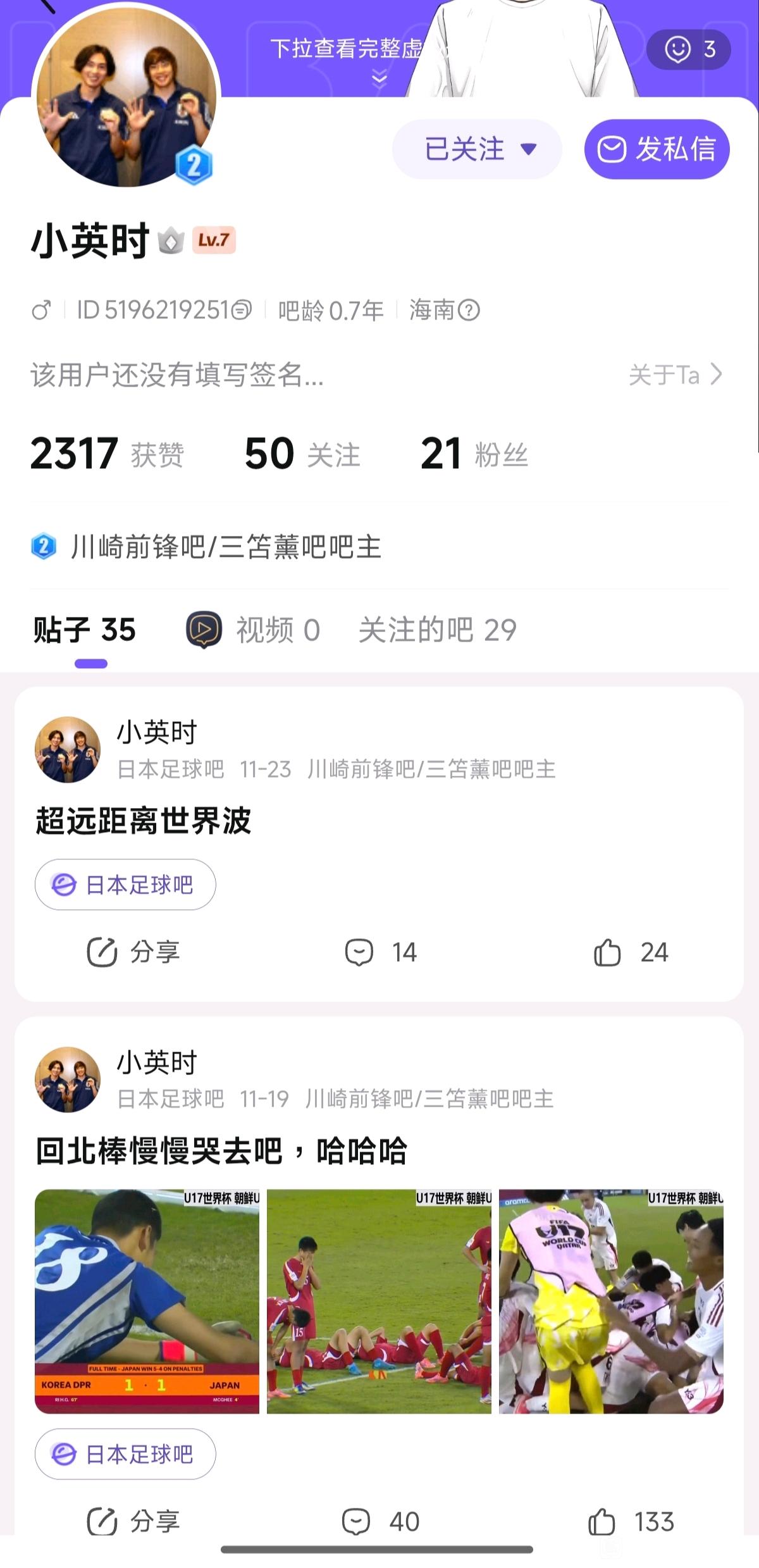Open the smiley badge showing 3
This screenshot has width=759, height=1568.
coord(689,49)
